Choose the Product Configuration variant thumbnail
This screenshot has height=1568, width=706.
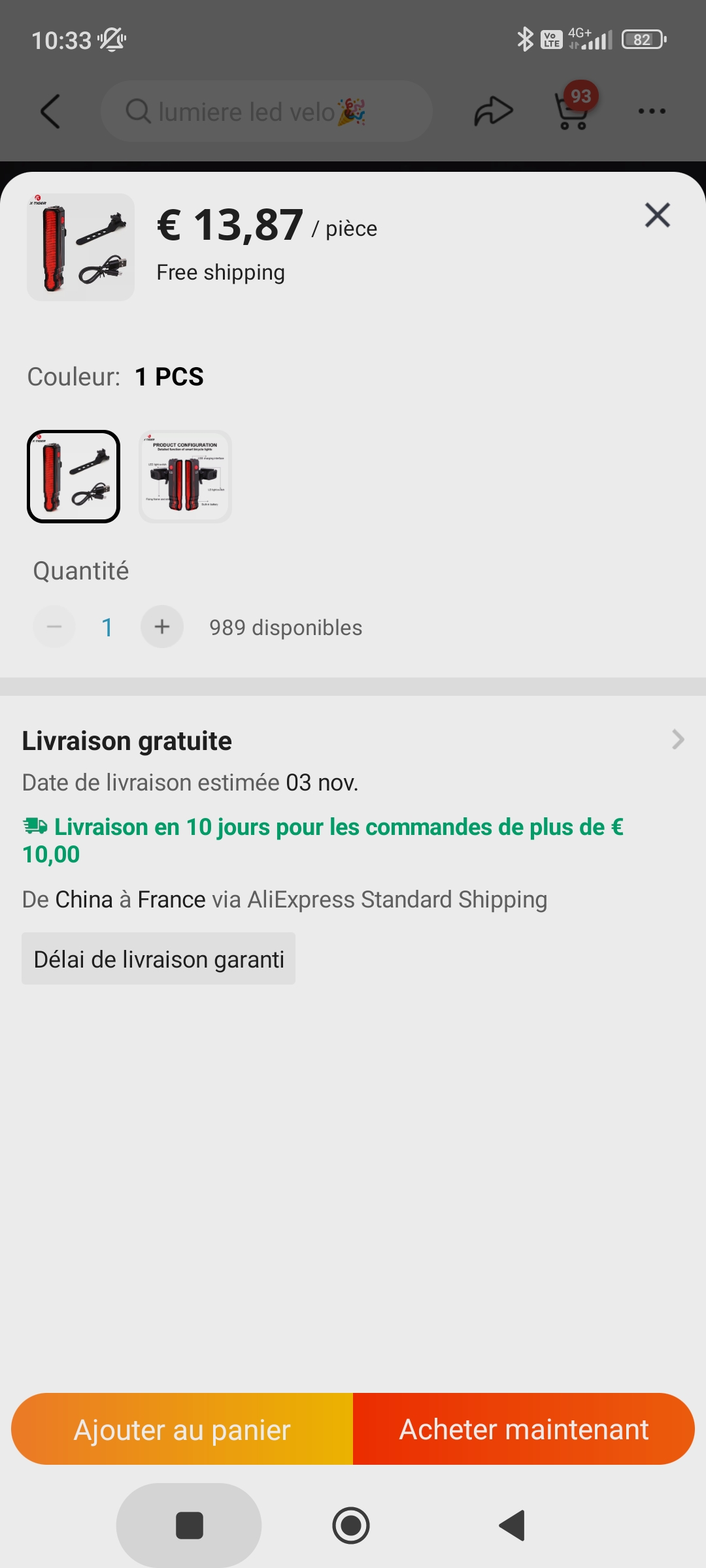(185, 476)
